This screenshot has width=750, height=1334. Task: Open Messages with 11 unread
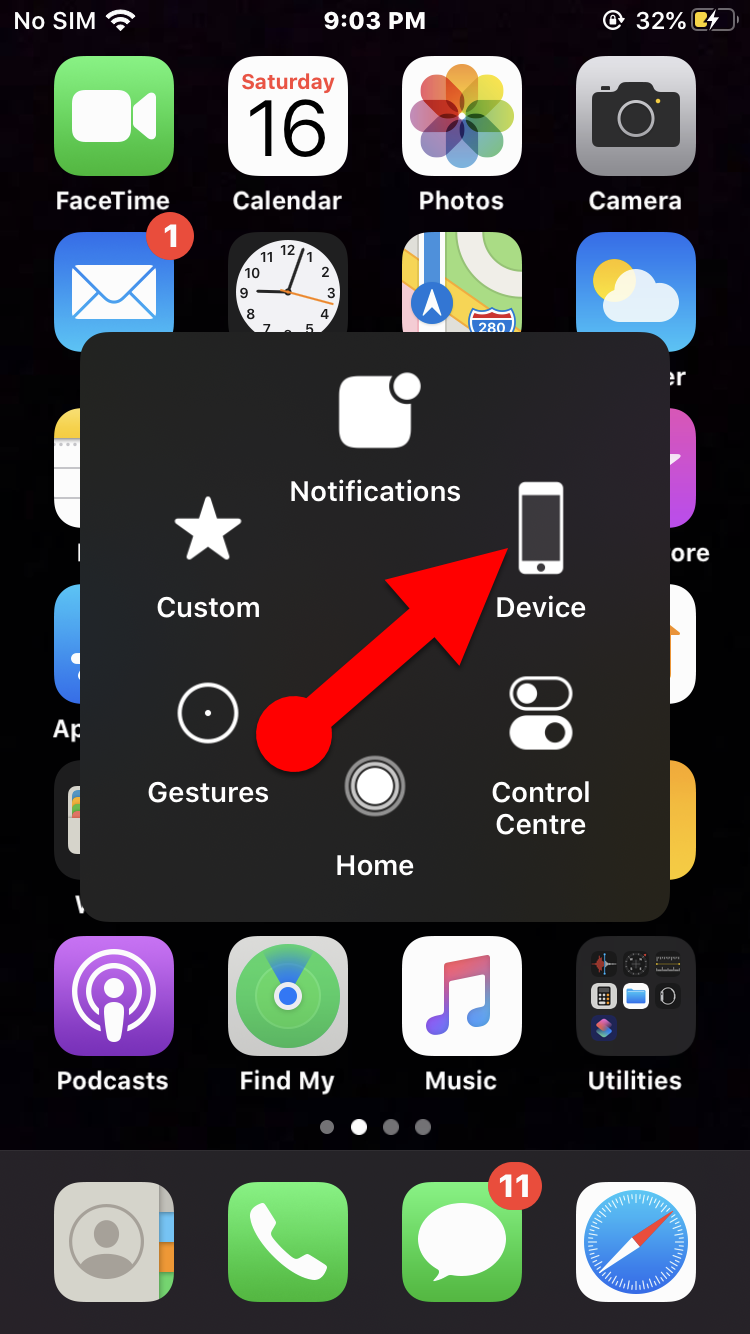click(x=461, y=1242)
